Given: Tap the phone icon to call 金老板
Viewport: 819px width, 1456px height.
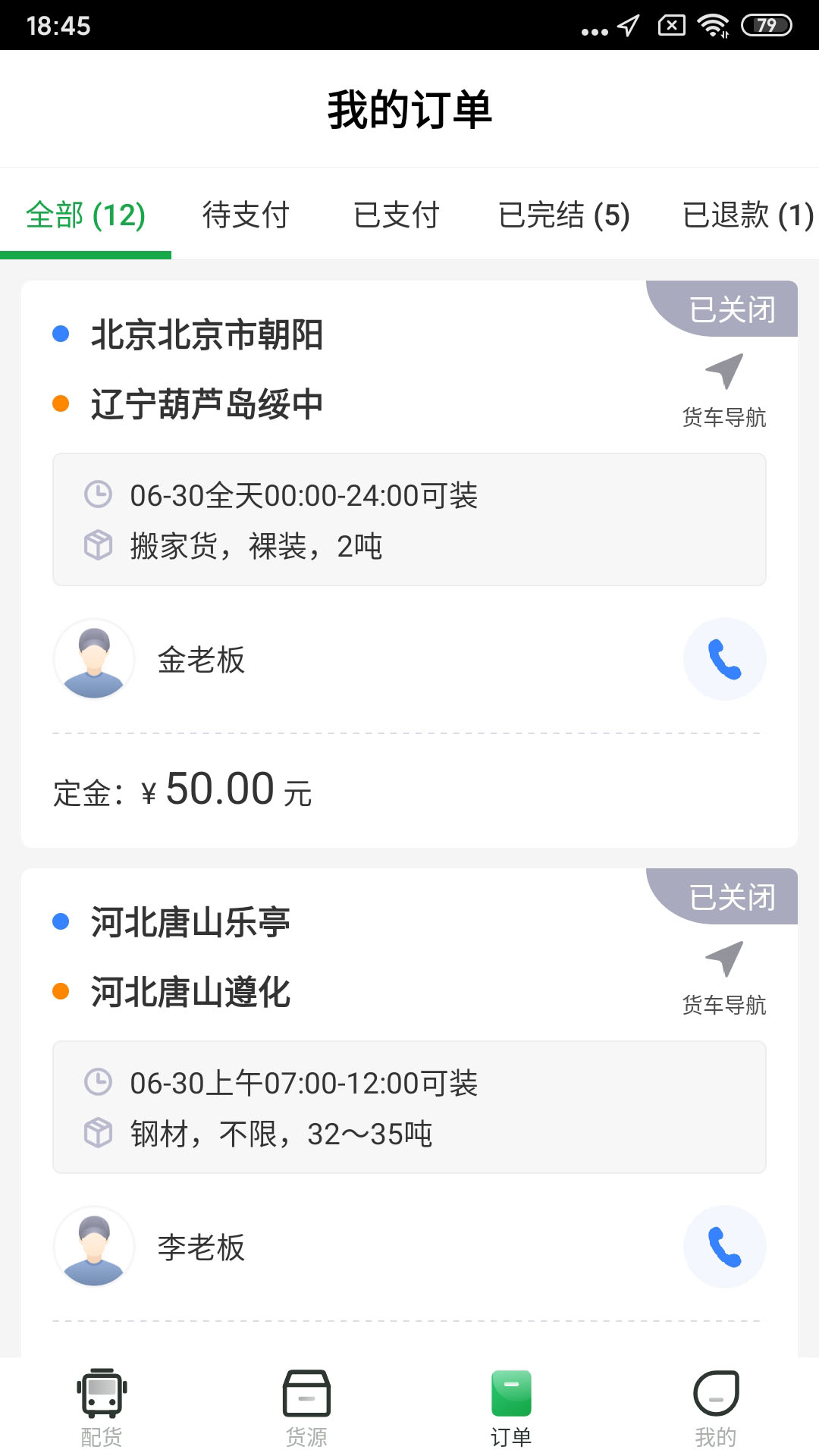Looking at the screenshot, I should (724, 659).
